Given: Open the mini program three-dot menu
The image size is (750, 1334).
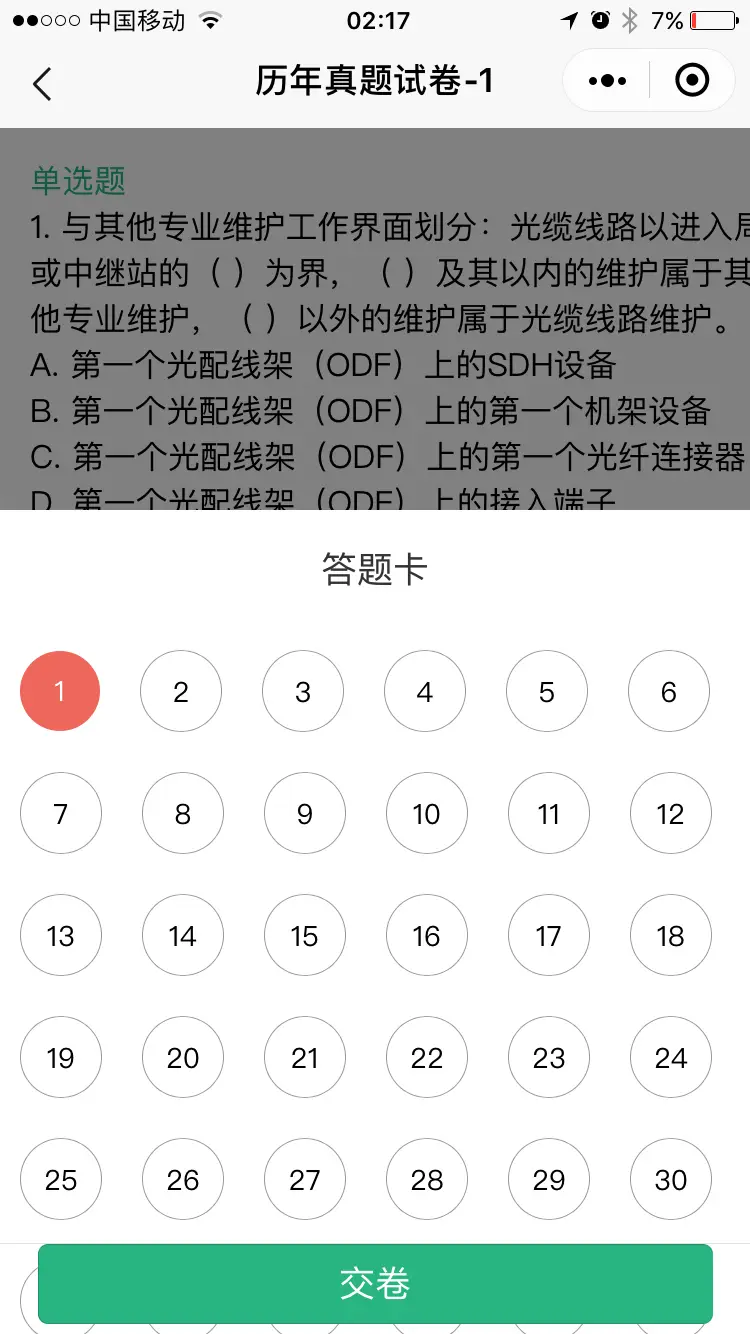Looking at the screenshot, I should click(x=607, y=81).
